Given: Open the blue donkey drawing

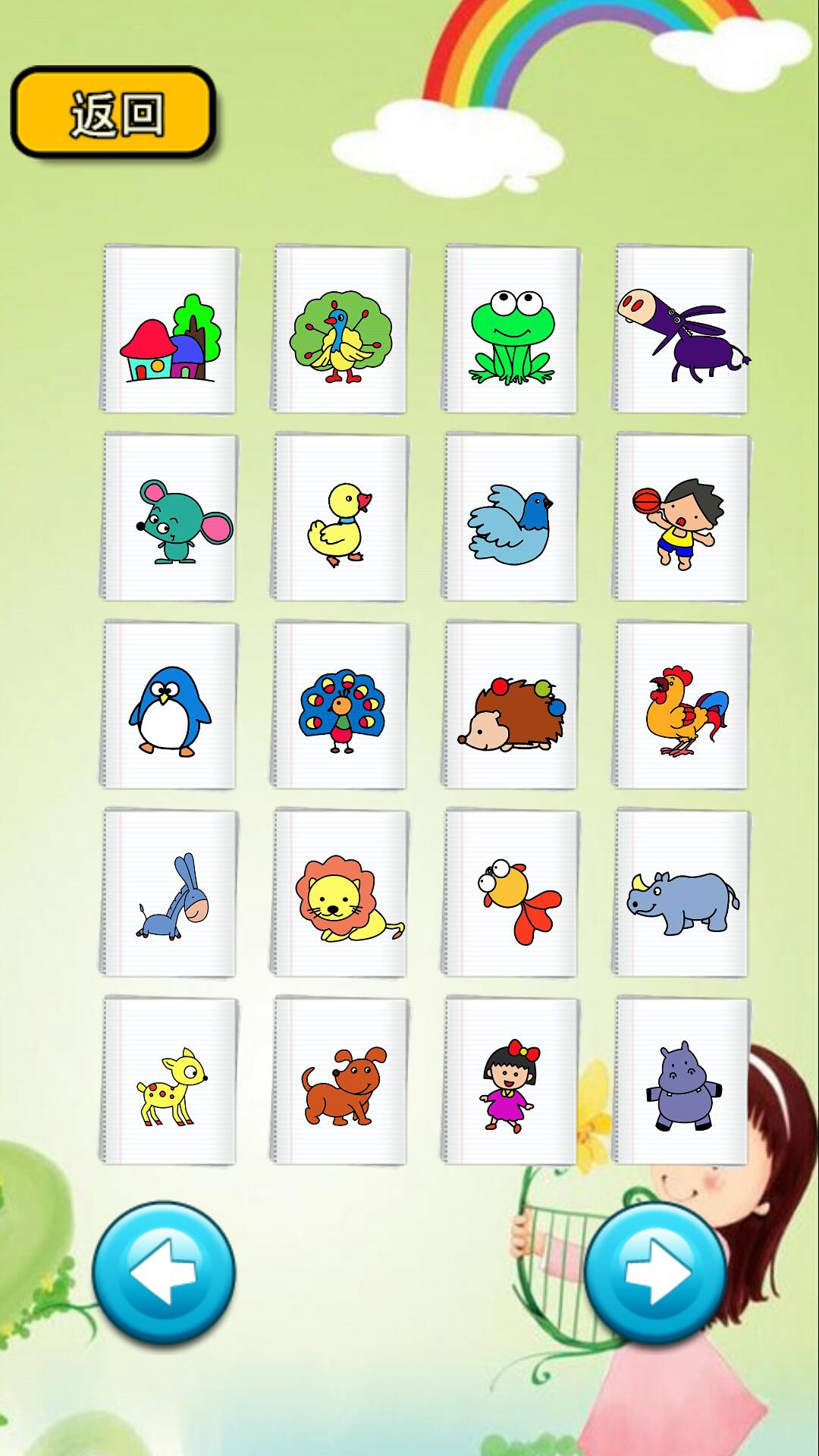Looking at the screenshot, I should click(x=170, y=894).
